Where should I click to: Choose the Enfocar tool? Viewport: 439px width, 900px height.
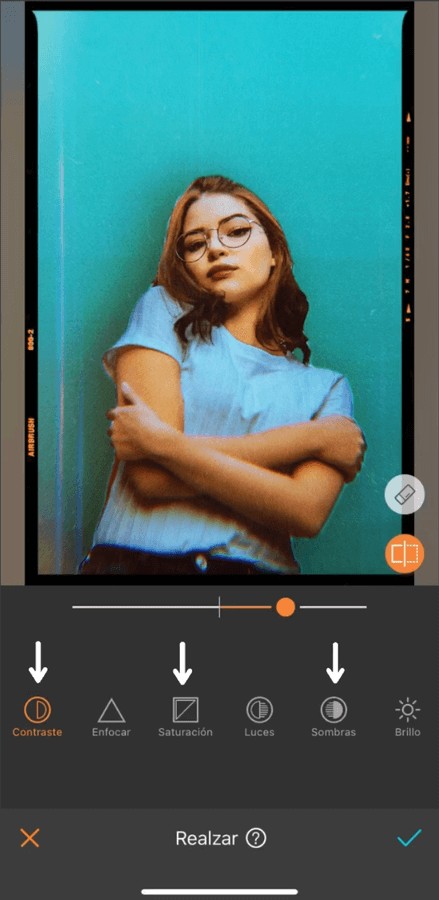pos(111,716)
